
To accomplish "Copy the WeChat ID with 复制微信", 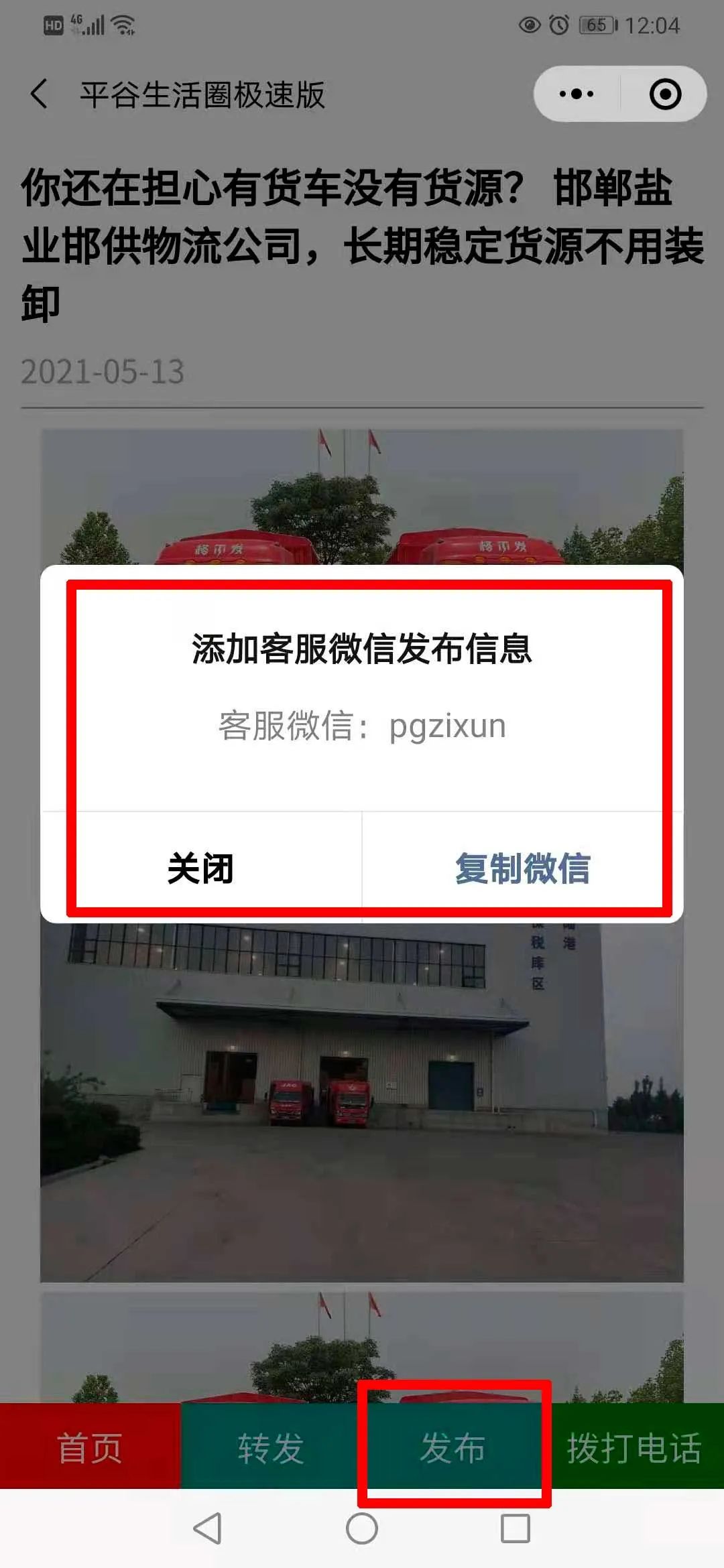I will [x=522, y=868].
